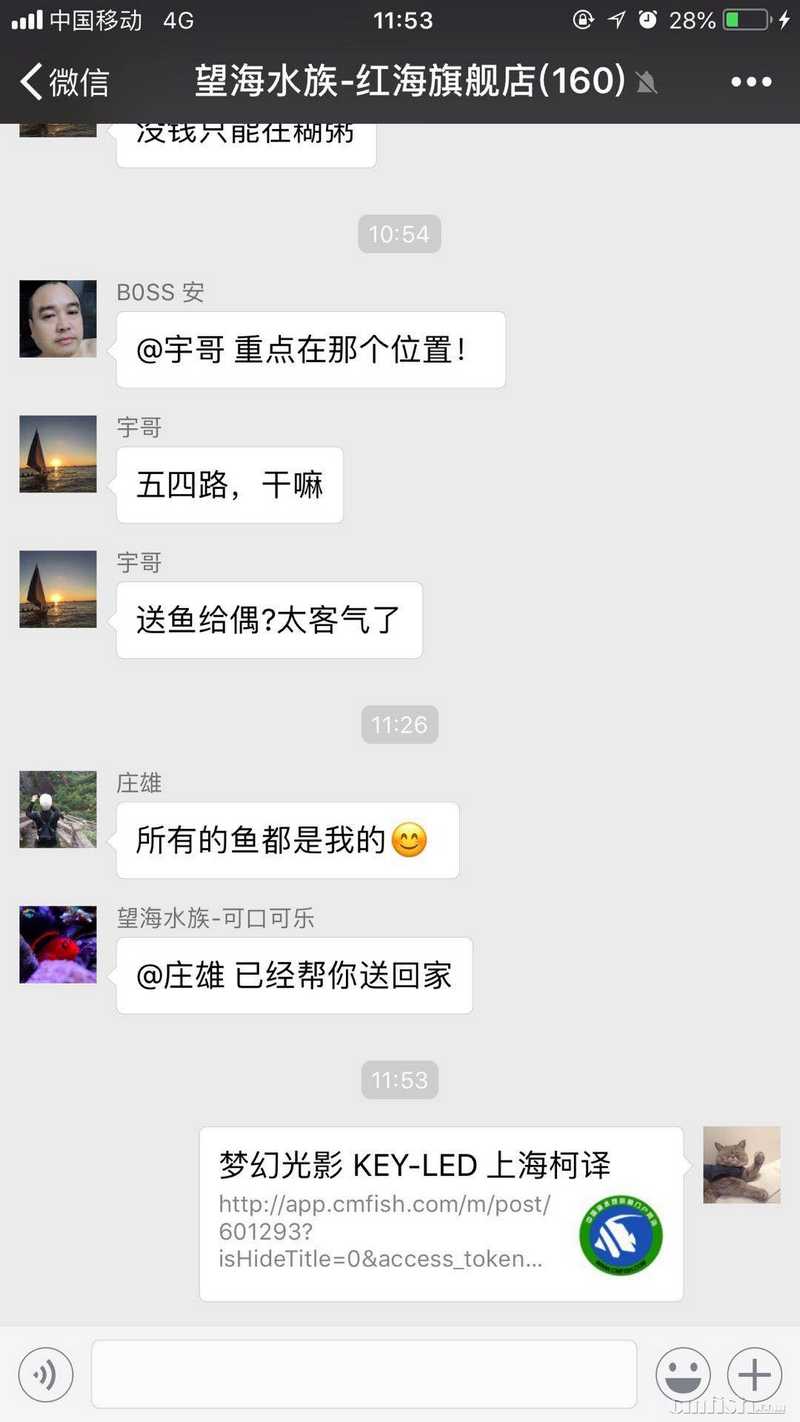Open 望海水族-可口可乐's avatar profile
The height and width of the screenshot is (1422, 800).
coord(58,945)
